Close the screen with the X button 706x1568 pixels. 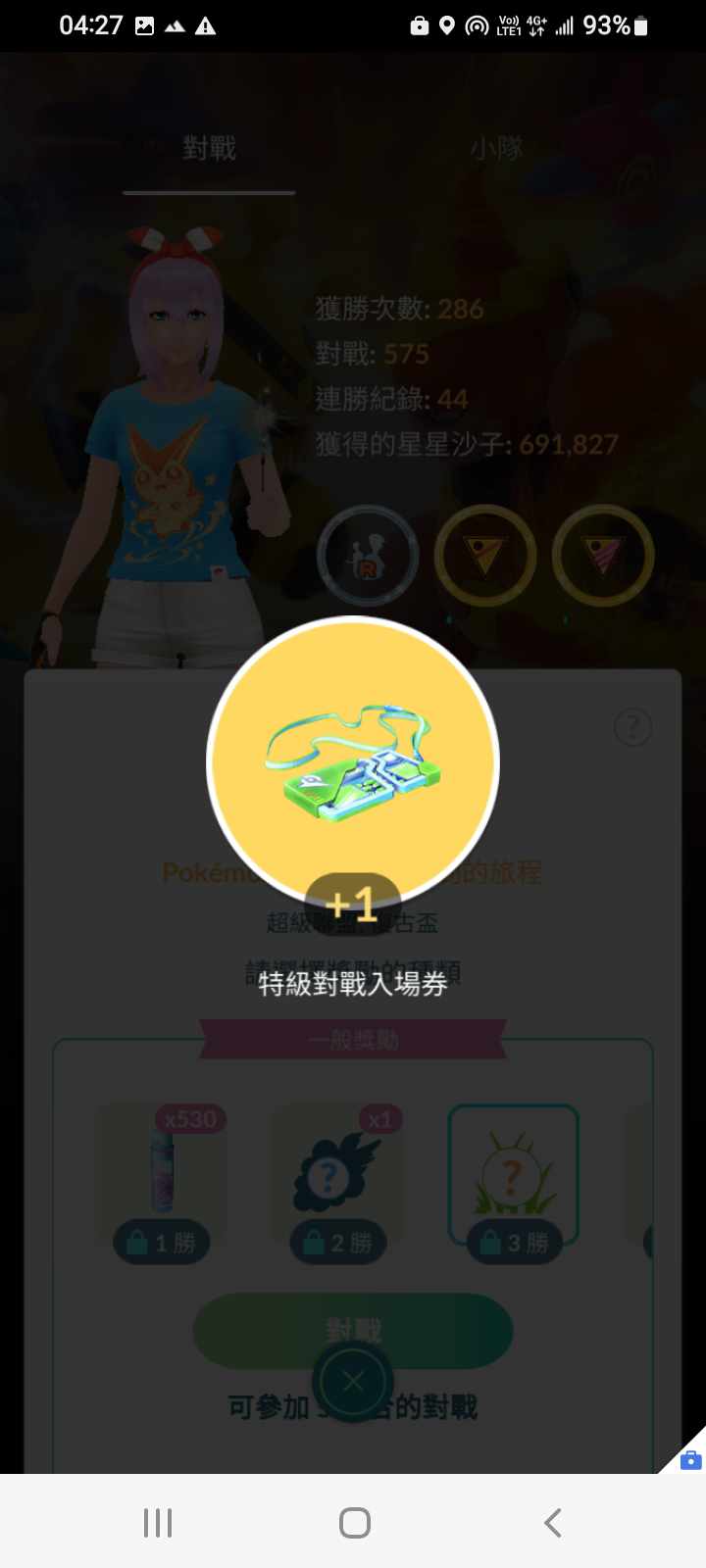click(353, 1381)
